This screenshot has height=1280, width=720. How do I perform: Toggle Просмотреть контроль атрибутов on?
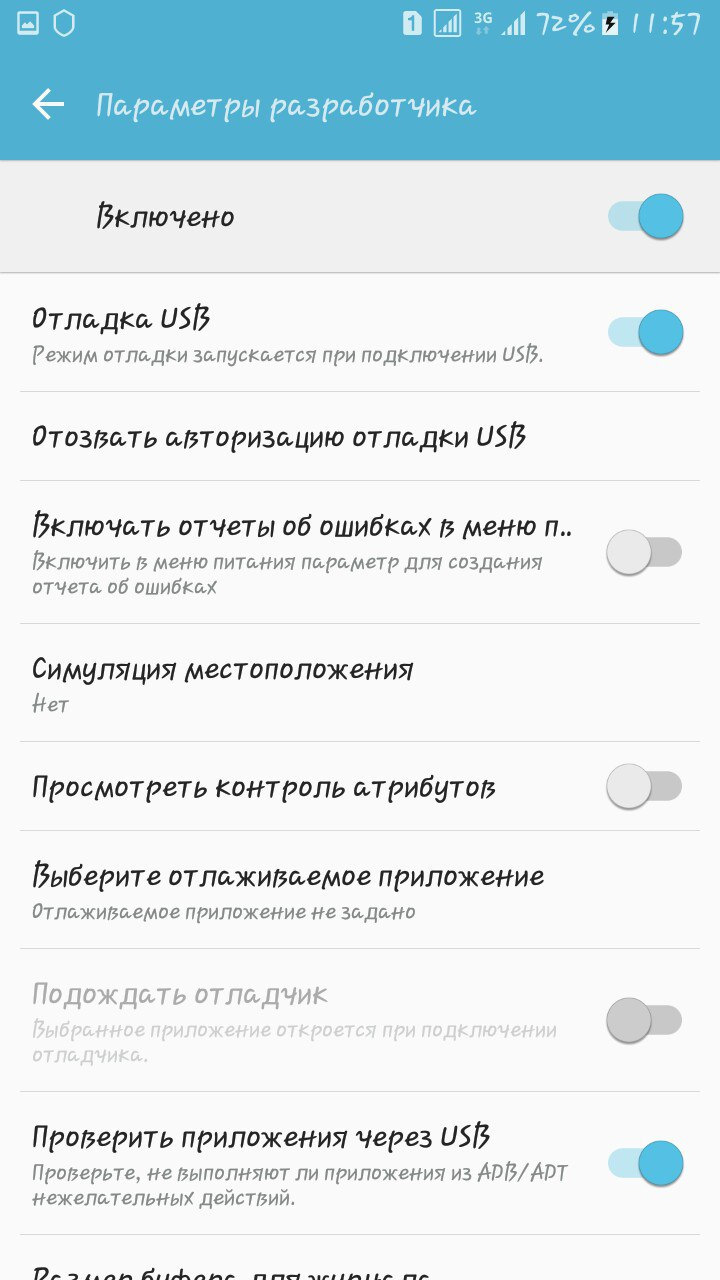[645, 786]
